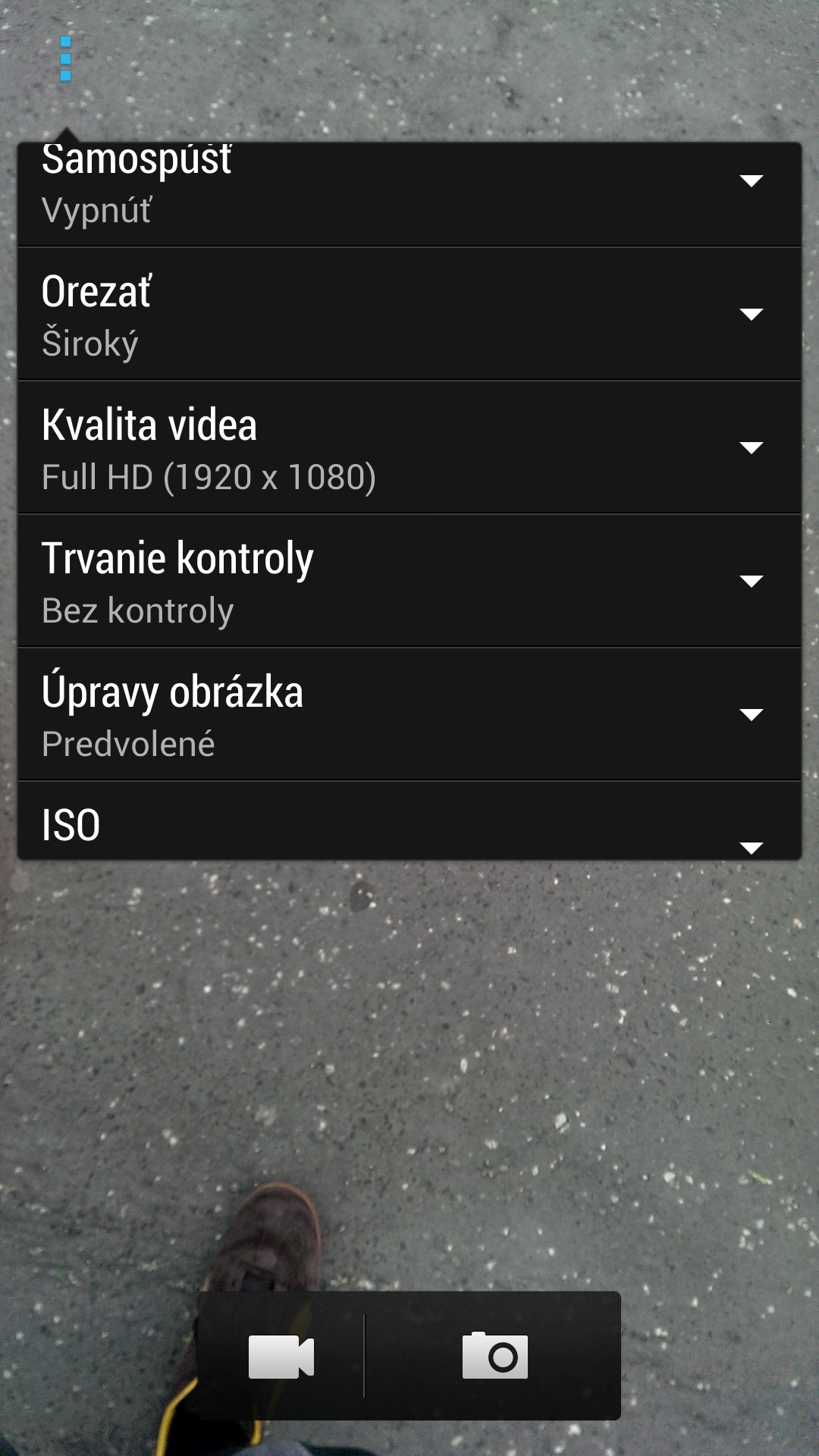Start recording with the video camera button
The image size is (819, 1456).
(281, 1357)
